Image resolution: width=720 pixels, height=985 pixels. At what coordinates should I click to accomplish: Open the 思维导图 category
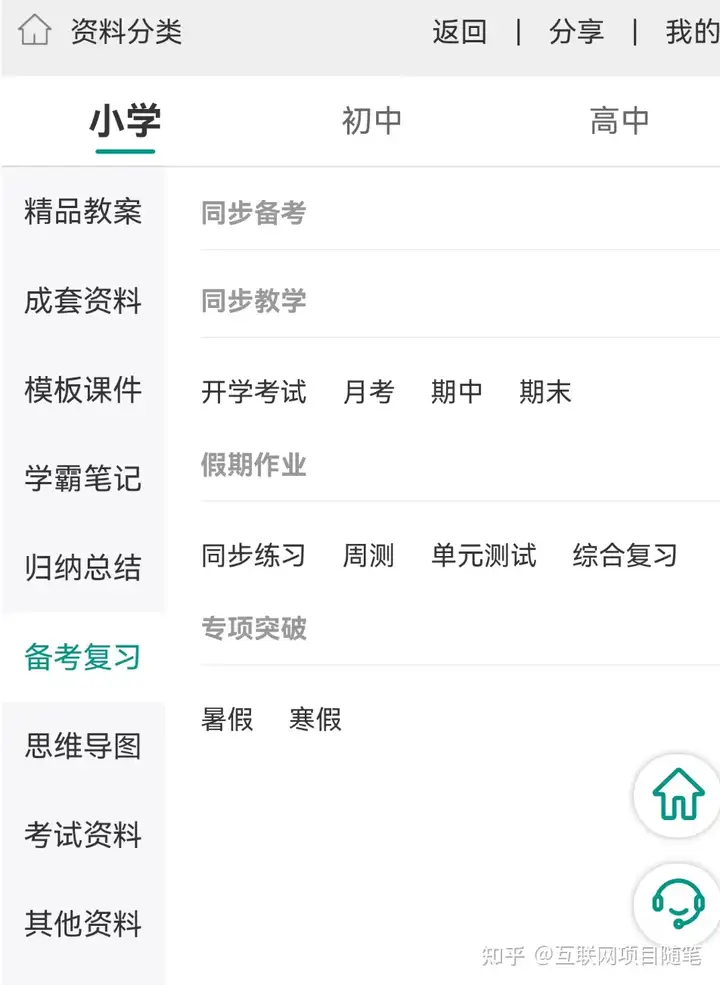point(85,746)
